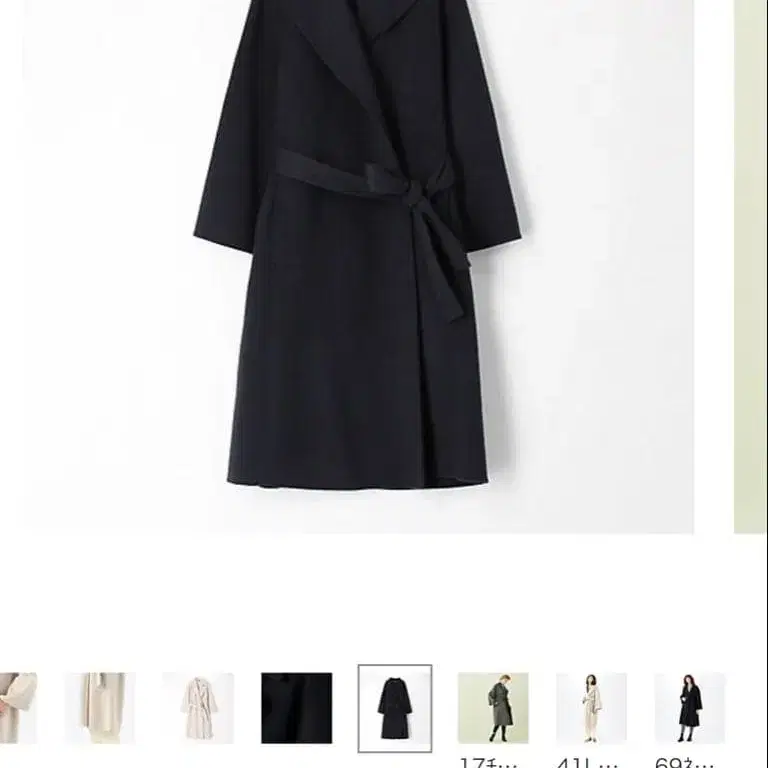This screenshot has width=768, height=768.
Task: Select the solid black fabric close-up thumbnail
Action: (x=296, y=707)
